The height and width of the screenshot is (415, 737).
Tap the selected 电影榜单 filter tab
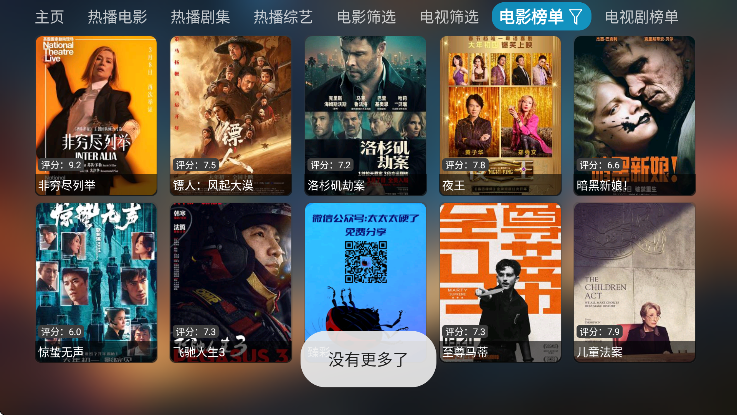coord(541,16)
